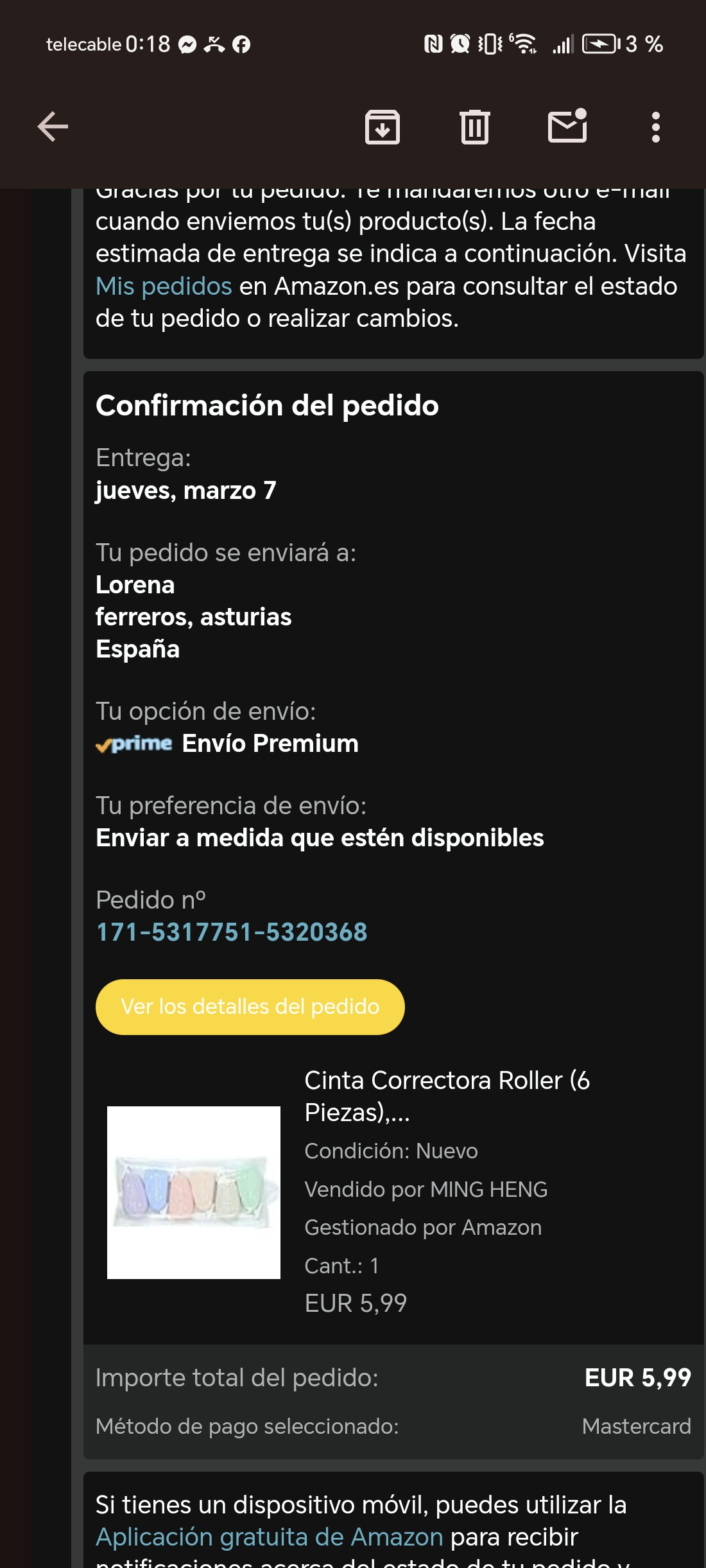Open the Aplicación gratuita de Amazon link
706x1568 pixels.
coord(270,1537)
